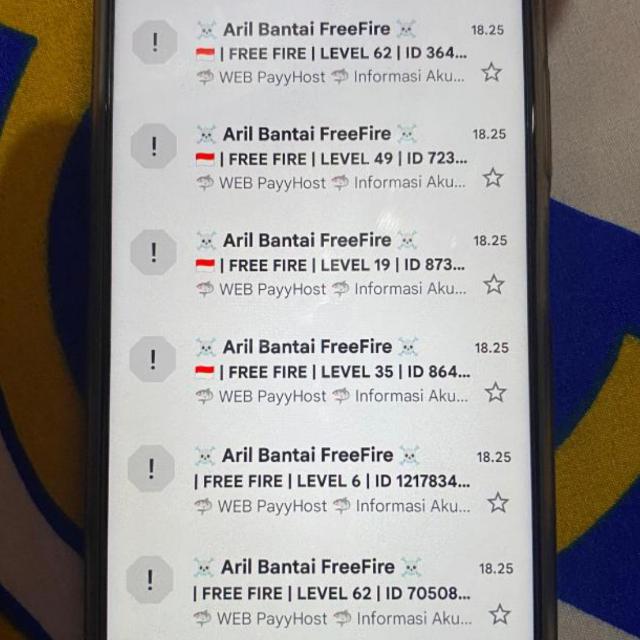Open the LEVEL 62 ID 364 email
The height and width of the screenshot is (640, 640).
tap(330, 52)
